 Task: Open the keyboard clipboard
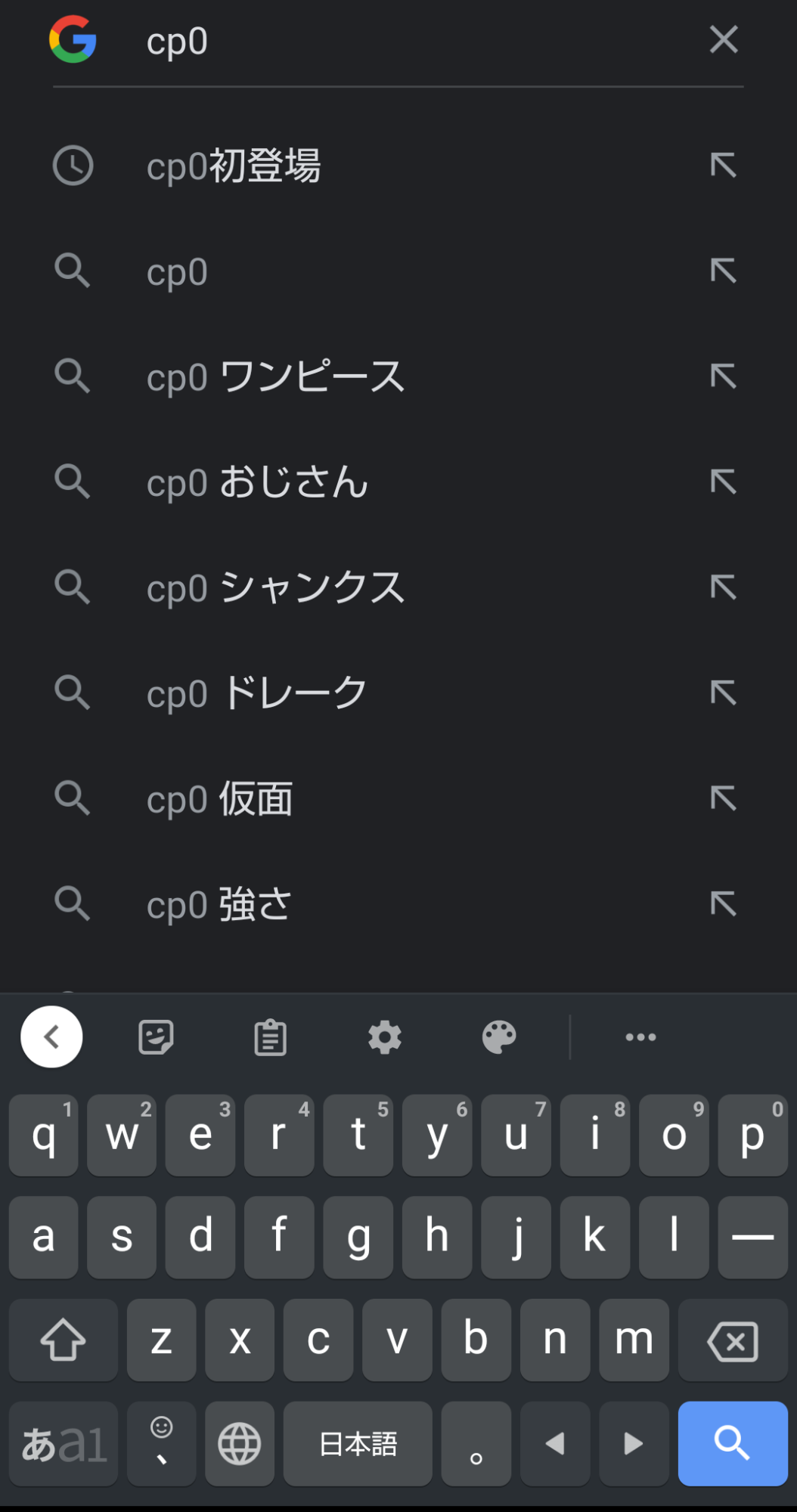270,1036
